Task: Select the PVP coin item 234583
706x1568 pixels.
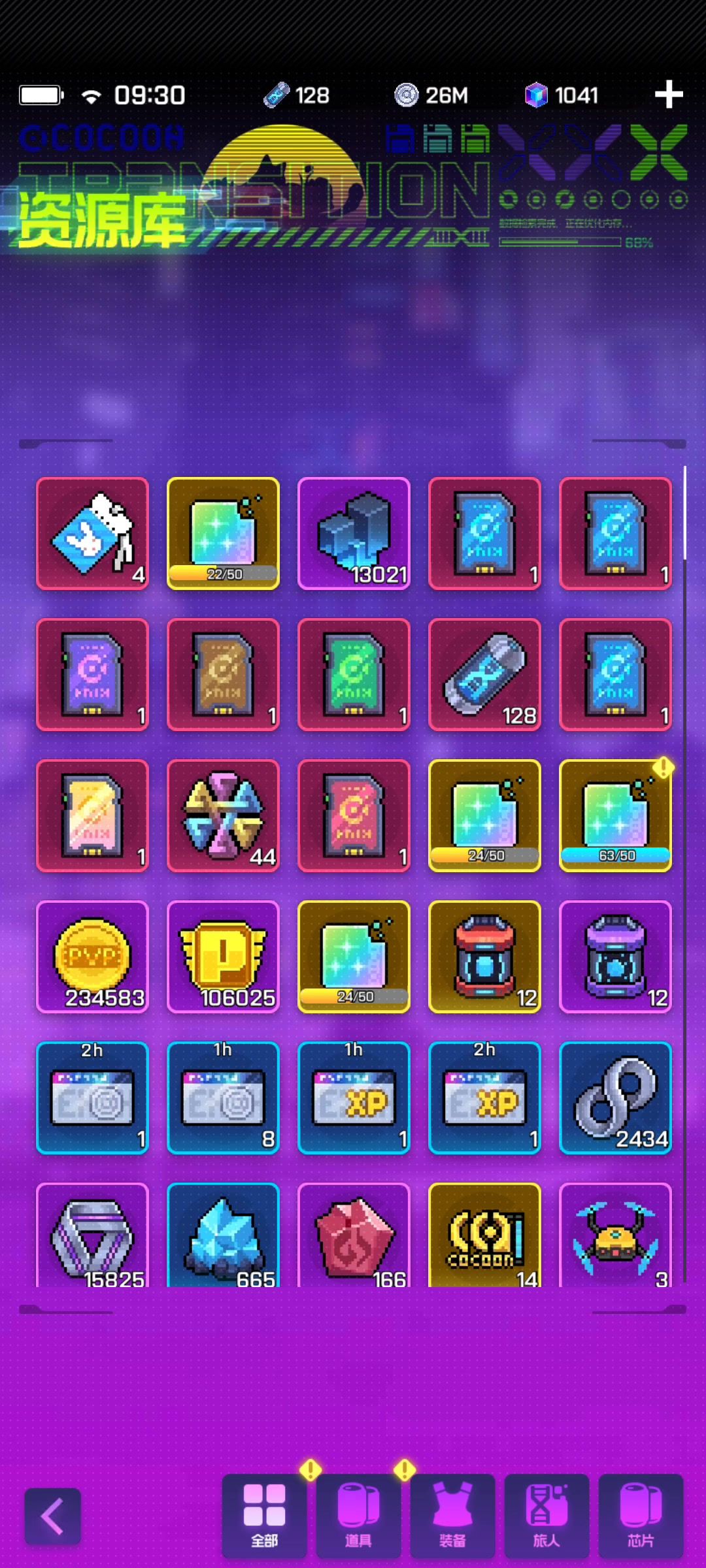Action: (92, 957)
